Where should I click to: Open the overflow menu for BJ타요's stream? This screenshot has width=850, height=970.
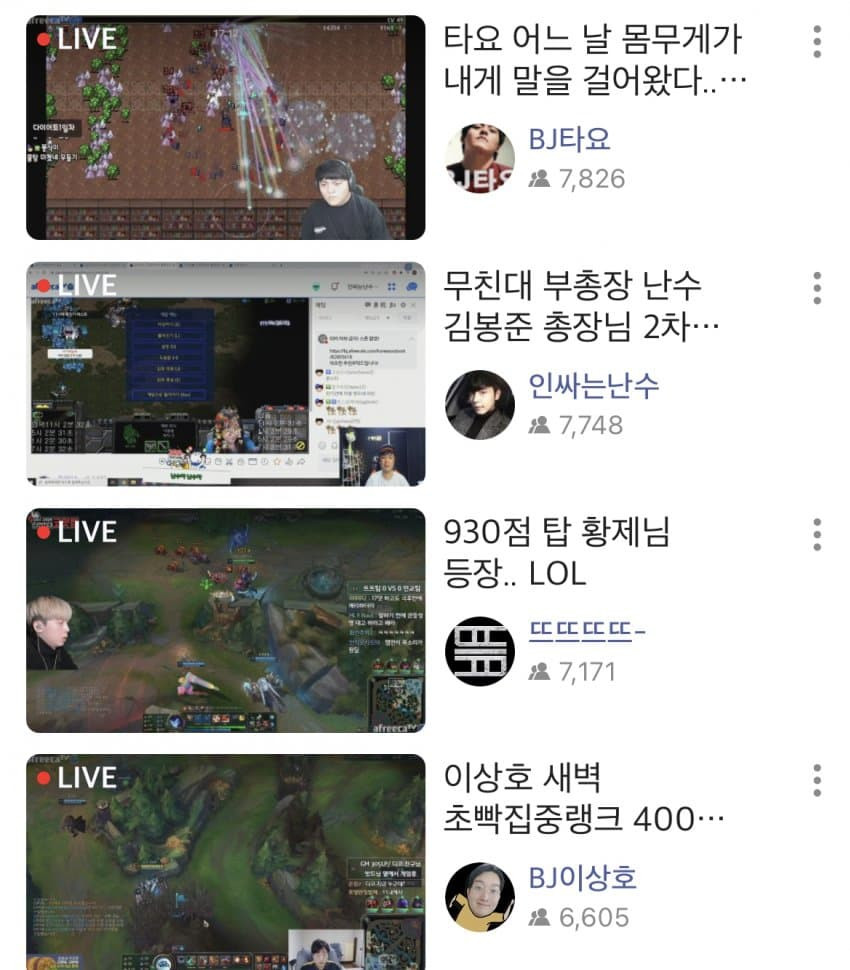click(x=817, y=42)
